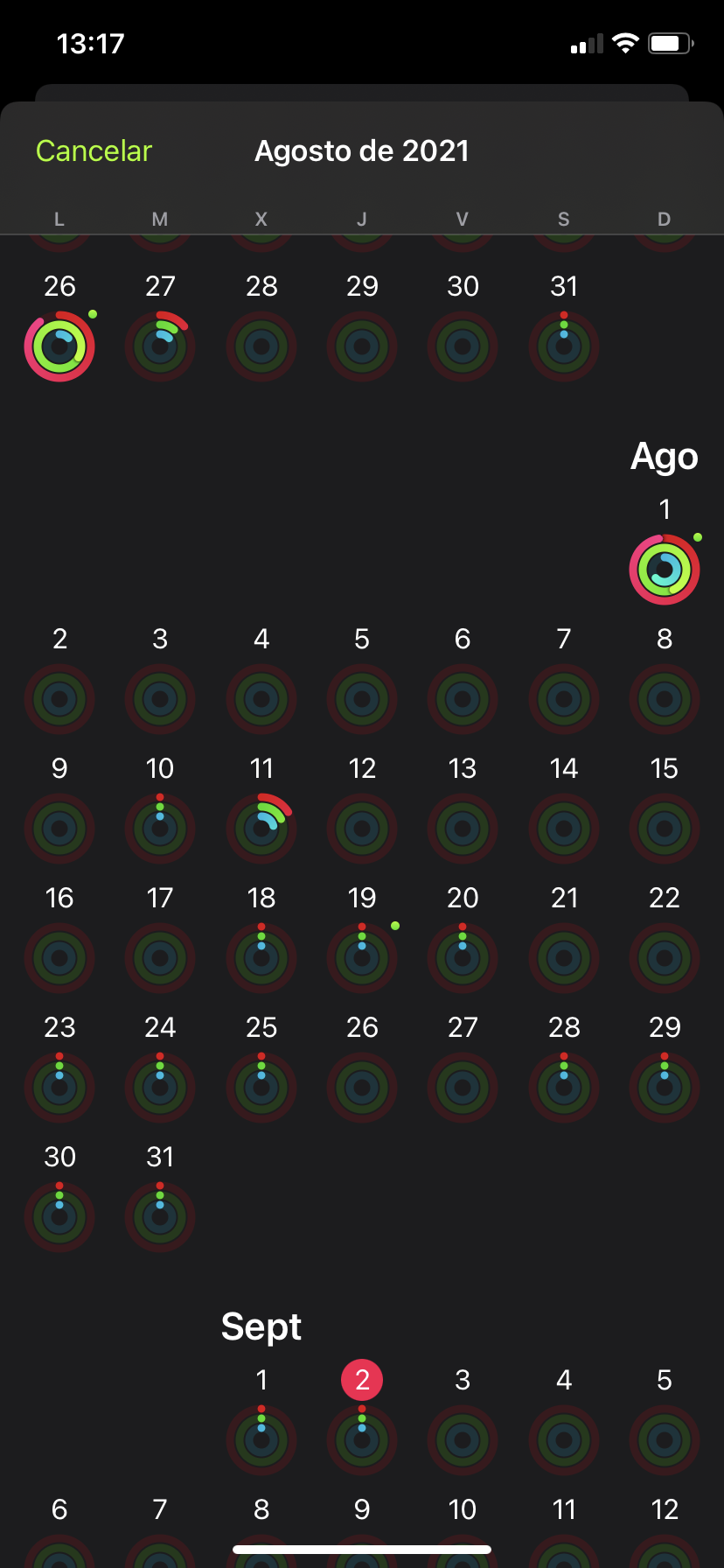Select August 1 activity rings
The image size is (724, 1568).
[x=665, y=569]
